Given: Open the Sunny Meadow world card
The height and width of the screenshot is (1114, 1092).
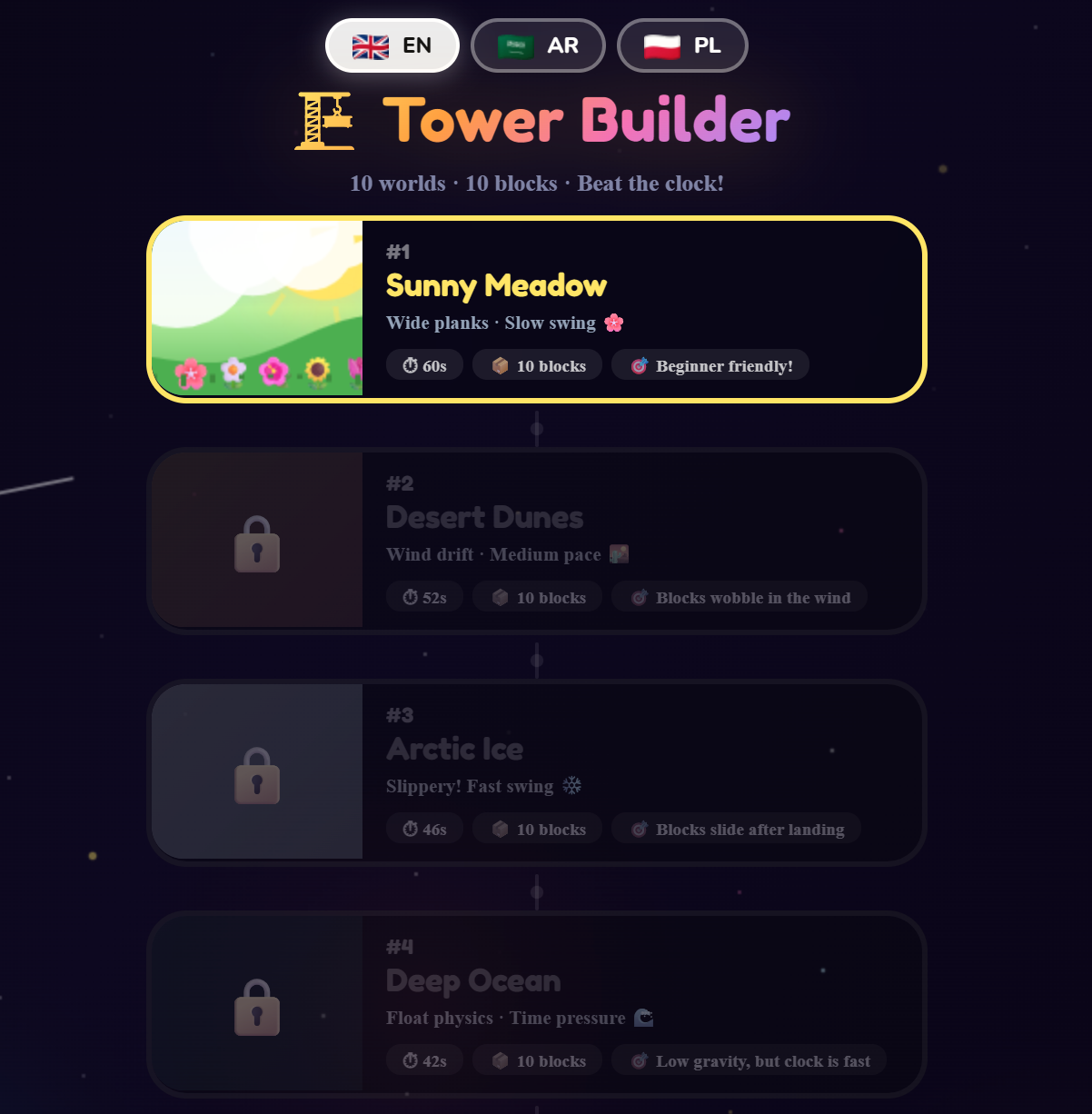Looking at the screenshot, I should click(536, 309).
